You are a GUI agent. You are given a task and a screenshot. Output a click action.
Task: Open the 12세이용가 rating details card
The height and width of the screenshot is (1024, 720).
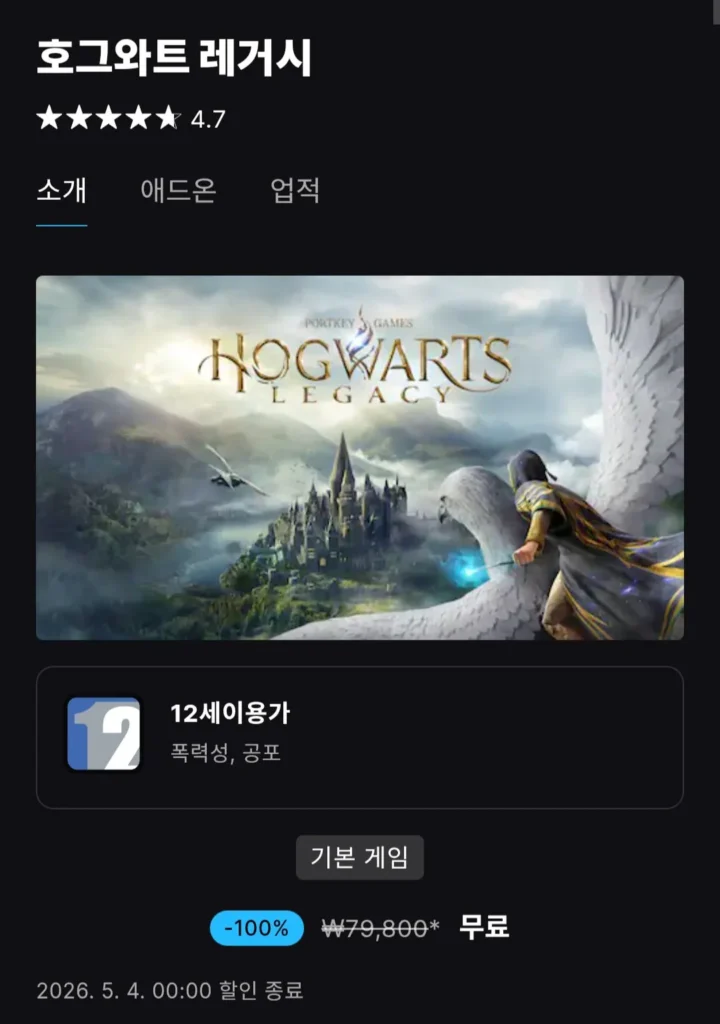coord(360,737)
